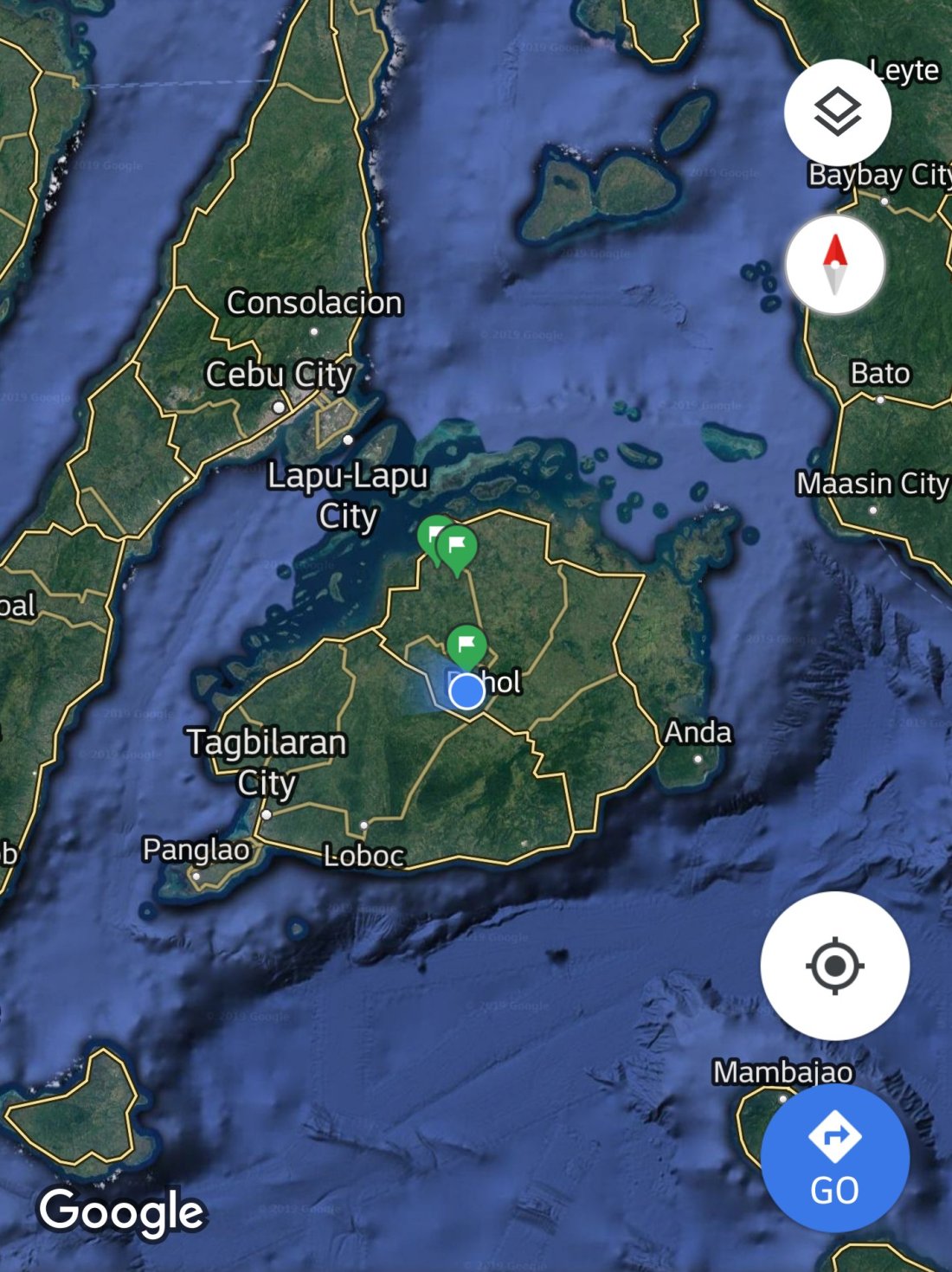The image size is (952, 1272).
Task: Tap the compass to reset north
Action: 834,265
